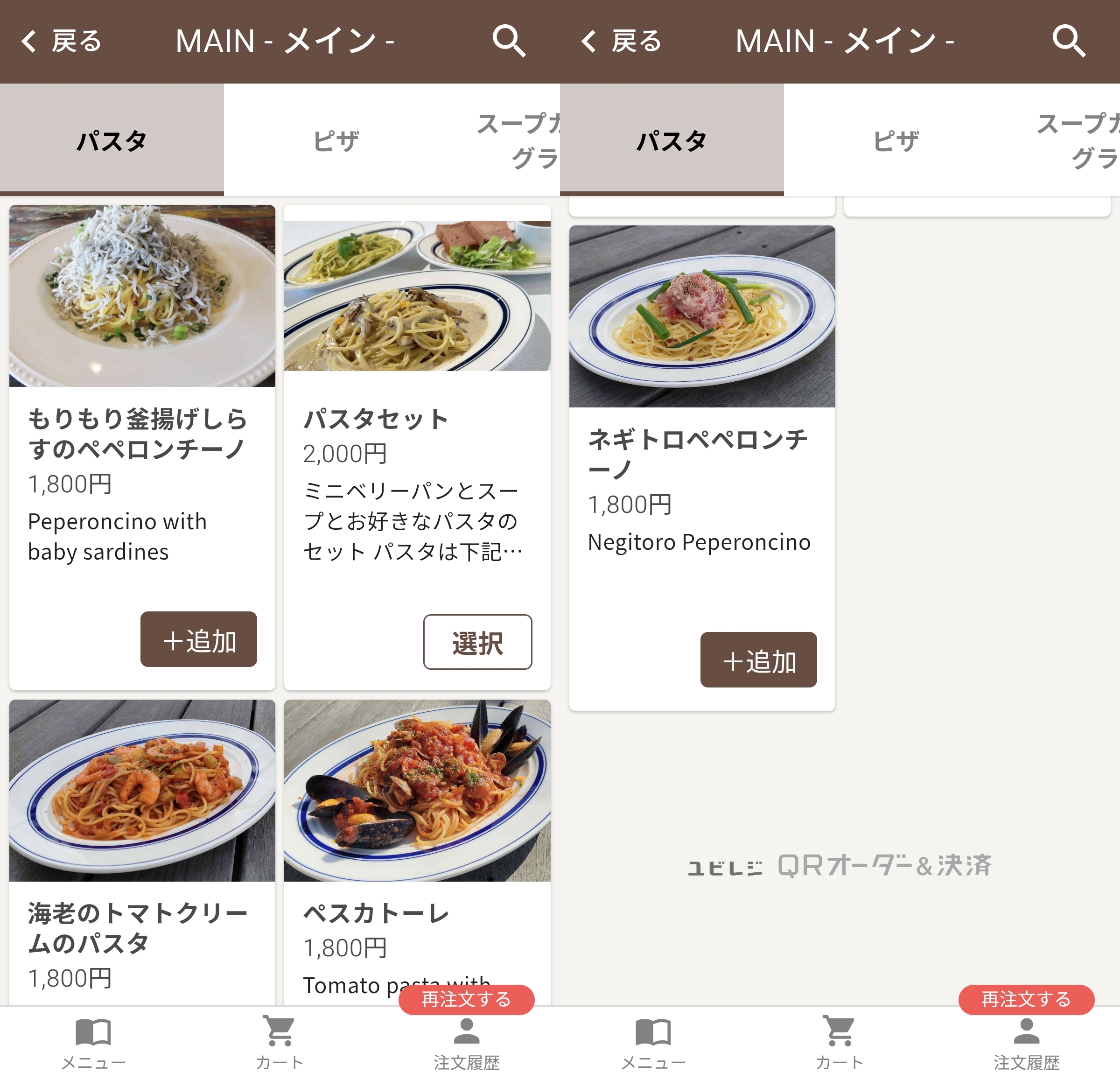The height and width of the screenshot is (1080, 1120).
Task: View the ネギトロペペロンチーノ item details
Action: point(697,454)
